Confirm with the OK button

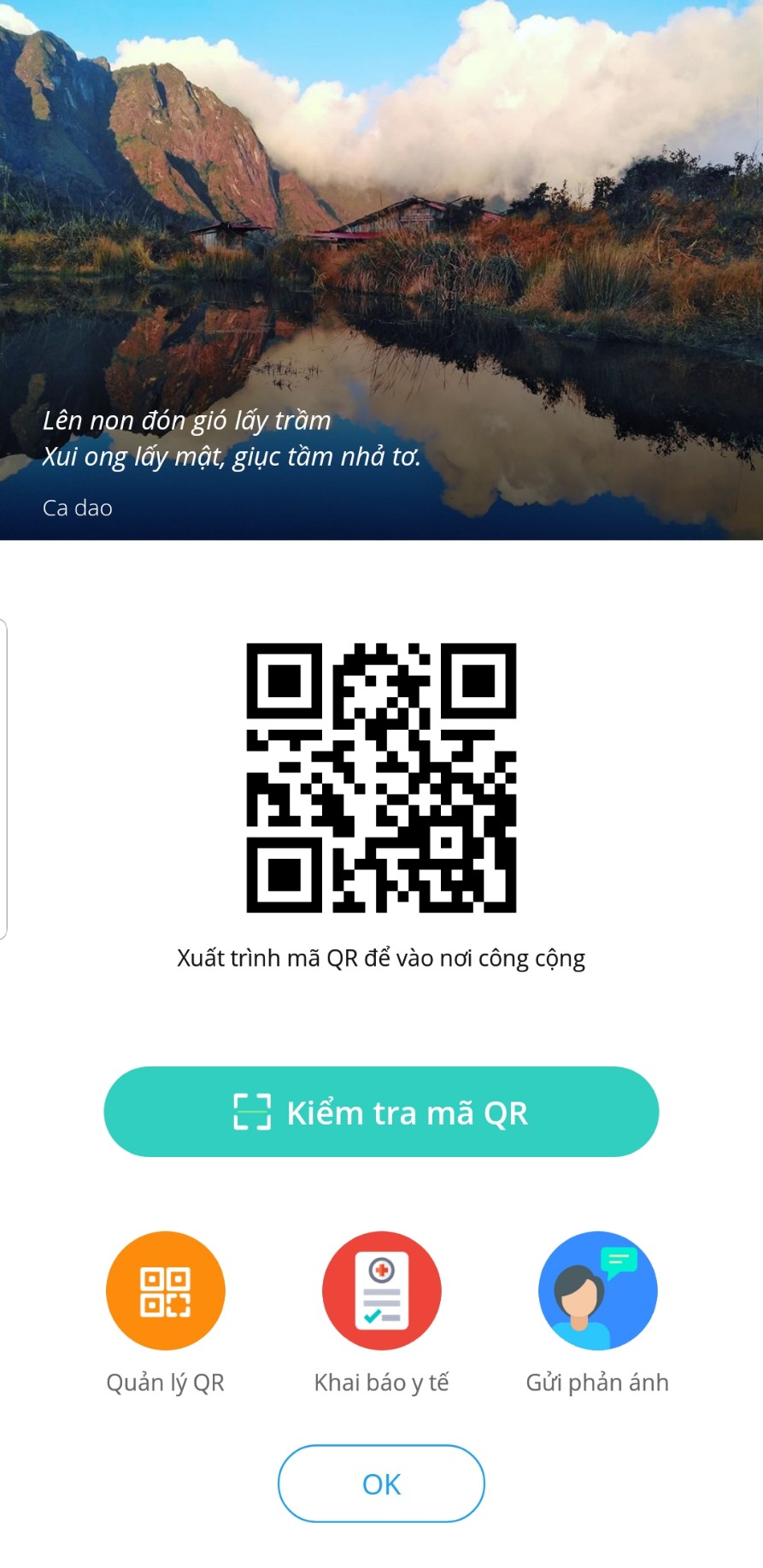(x=381, y=1484)
